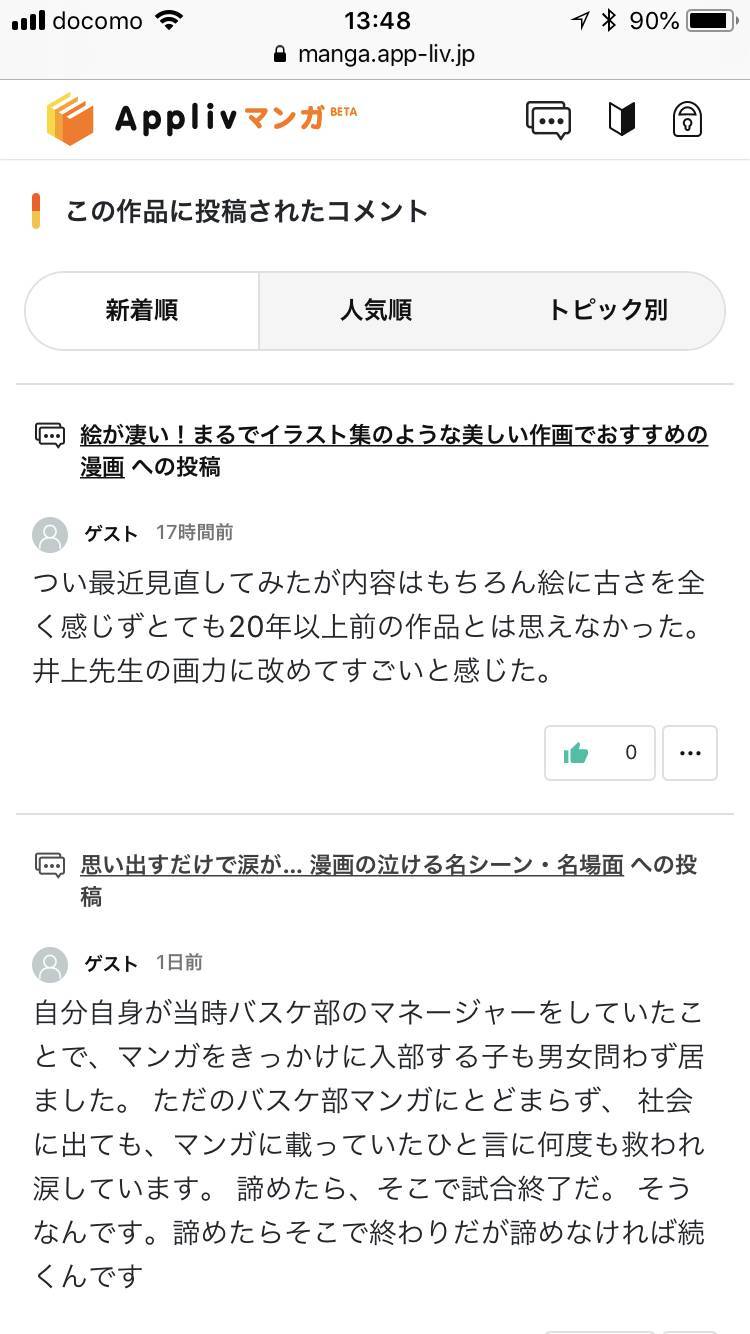Tap the manga.app-liv.jp address bar
The image size is (750, 1334).
375,54
